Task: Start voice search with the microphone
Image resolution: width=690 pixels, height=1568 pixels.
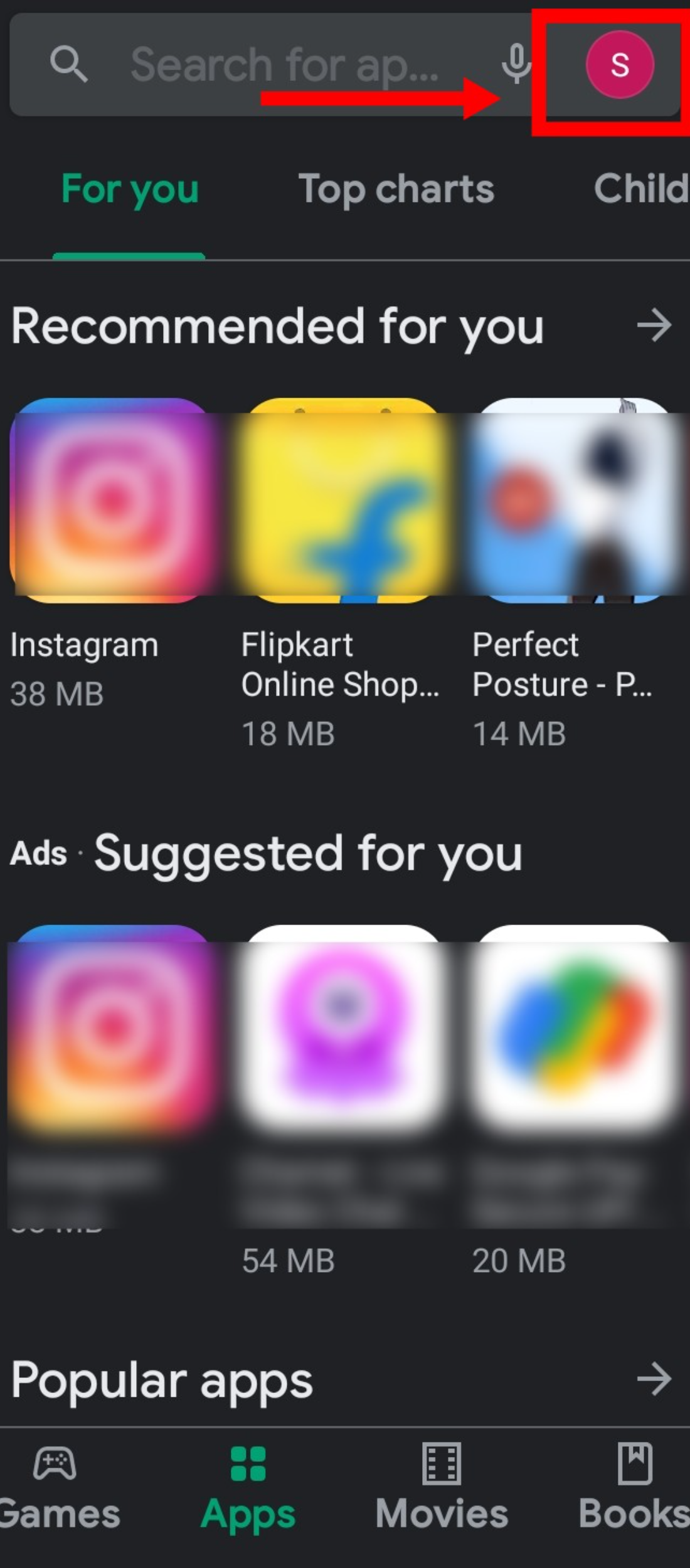Action: point(516,63)
